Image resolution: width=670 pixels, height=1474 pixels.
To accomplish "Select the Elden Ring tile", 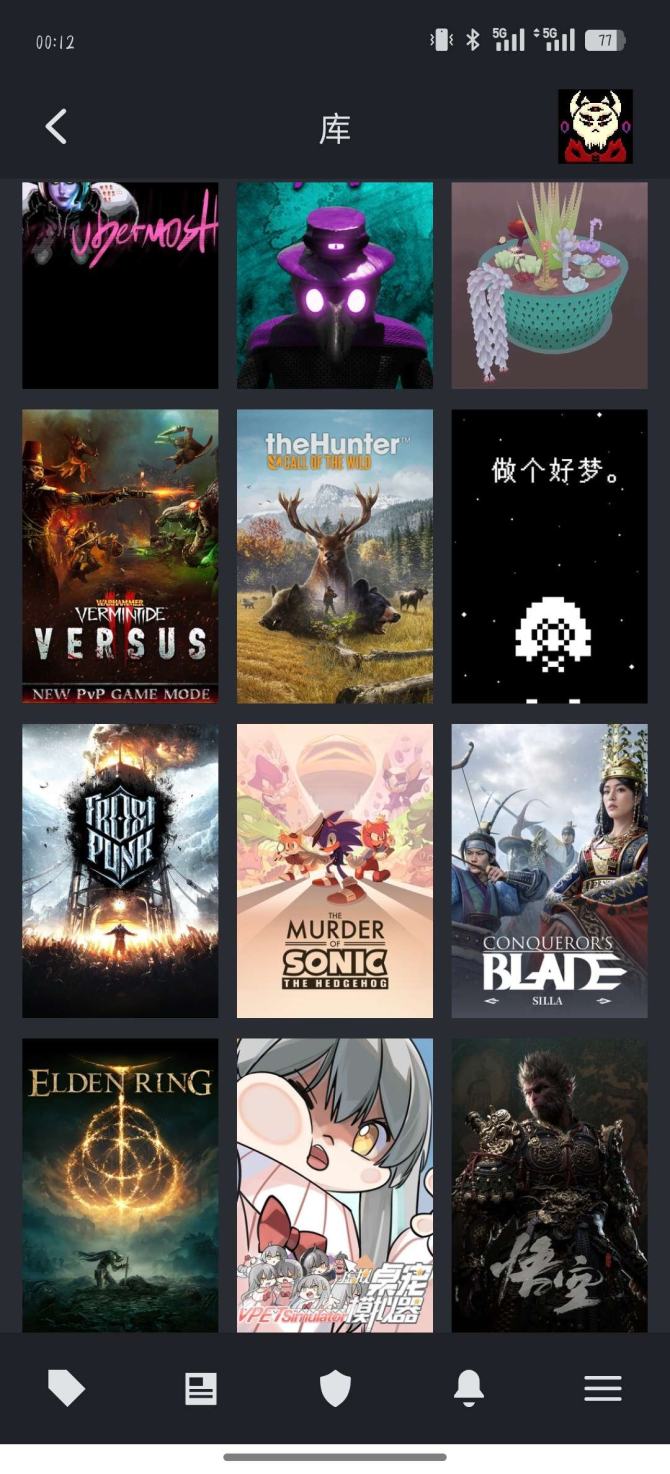I will (120, 1184).
